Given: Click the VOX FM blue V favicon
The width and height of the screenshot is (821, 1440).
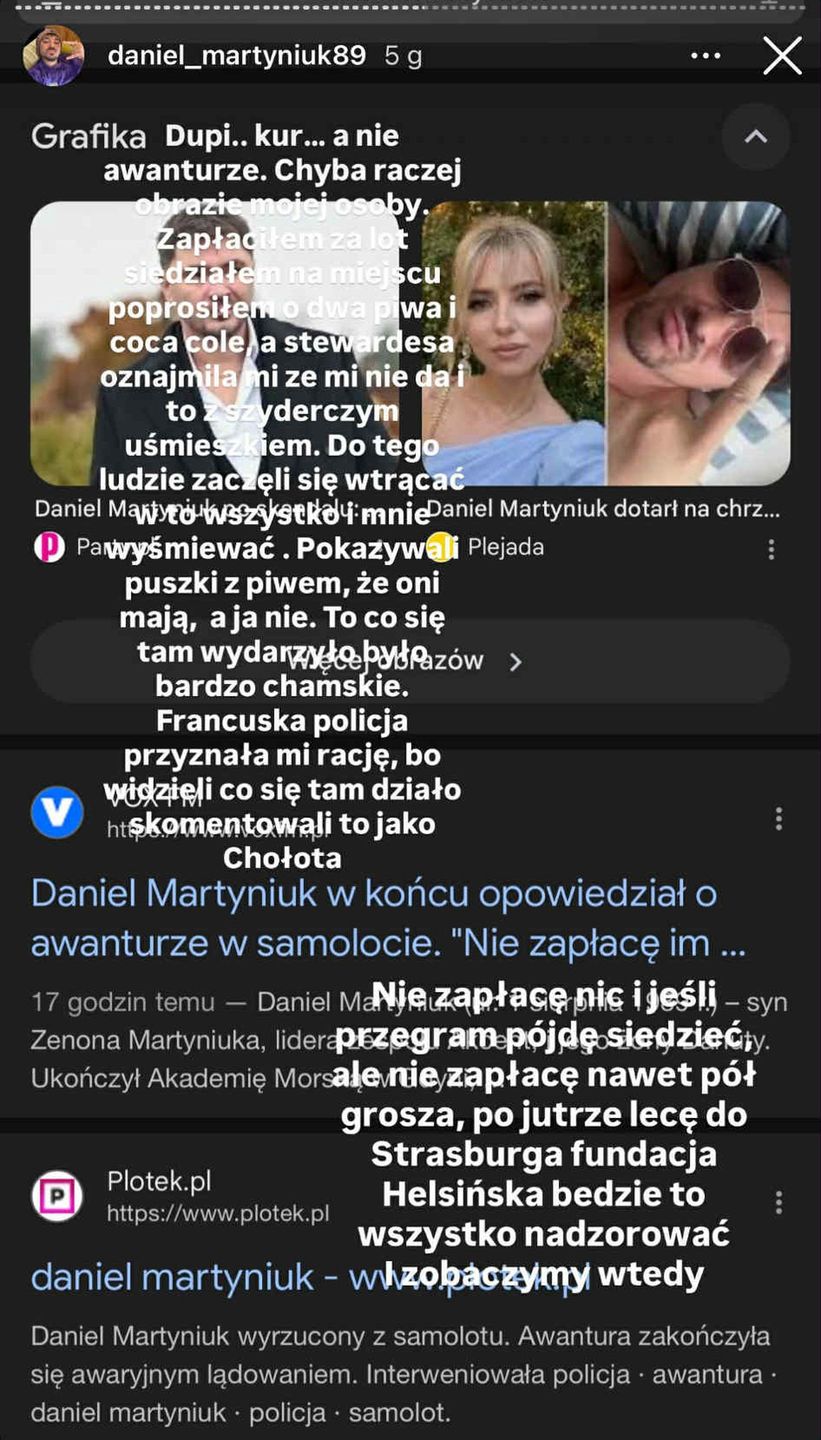Looking at the screenshot, I should pyautogui.click(x=57, y=812).
